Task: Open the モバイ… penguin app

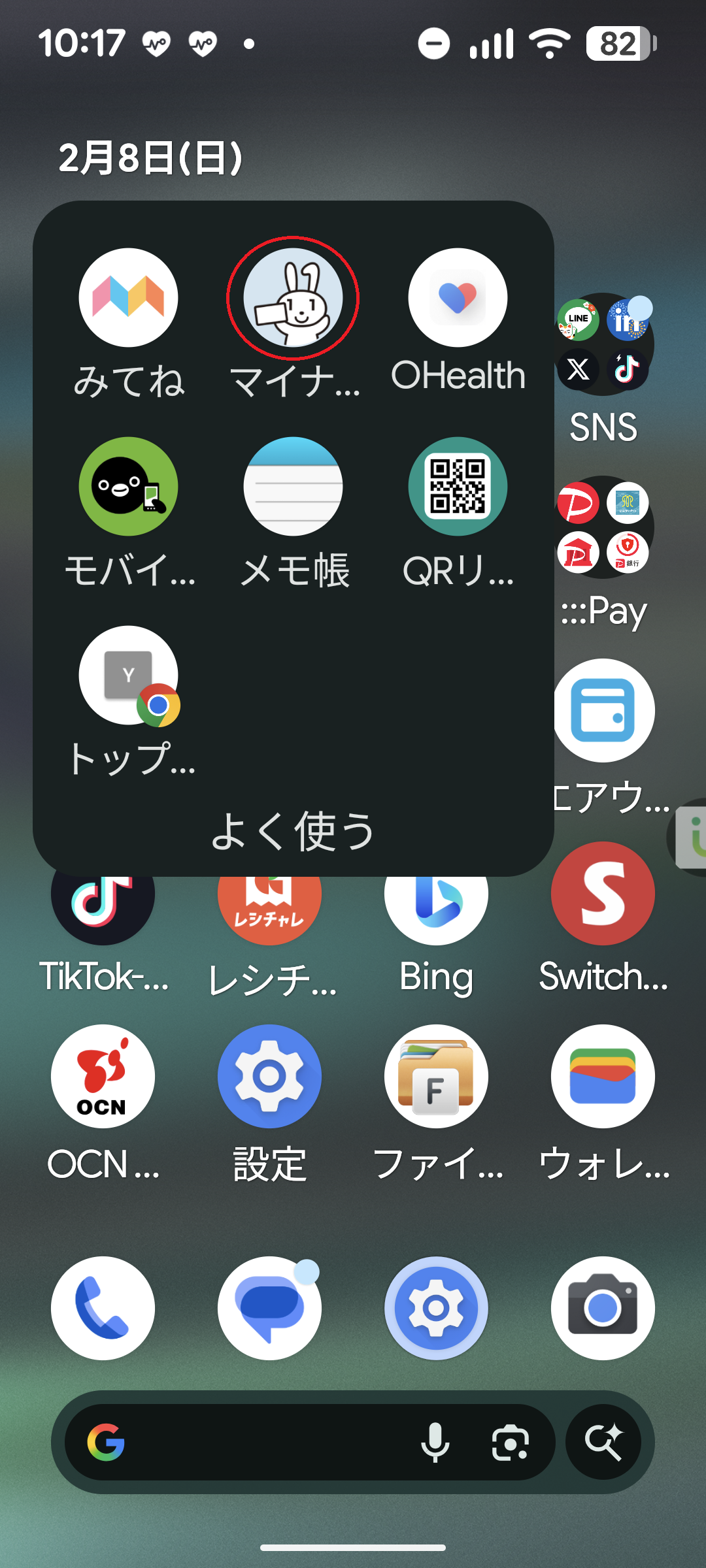Action: coord(128,487)
